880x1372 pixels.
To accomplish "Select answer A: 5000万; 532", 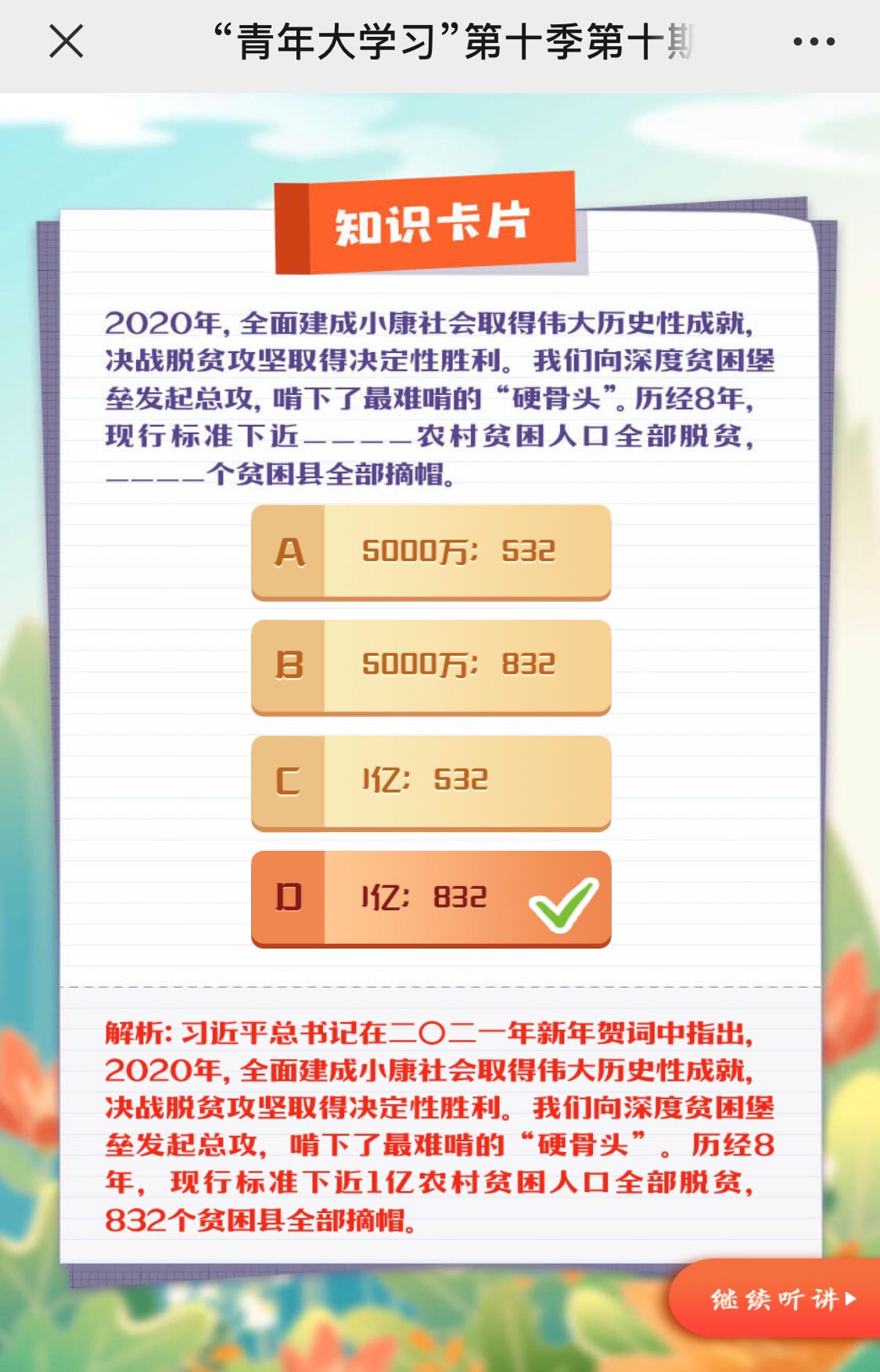I will [431, 552].
